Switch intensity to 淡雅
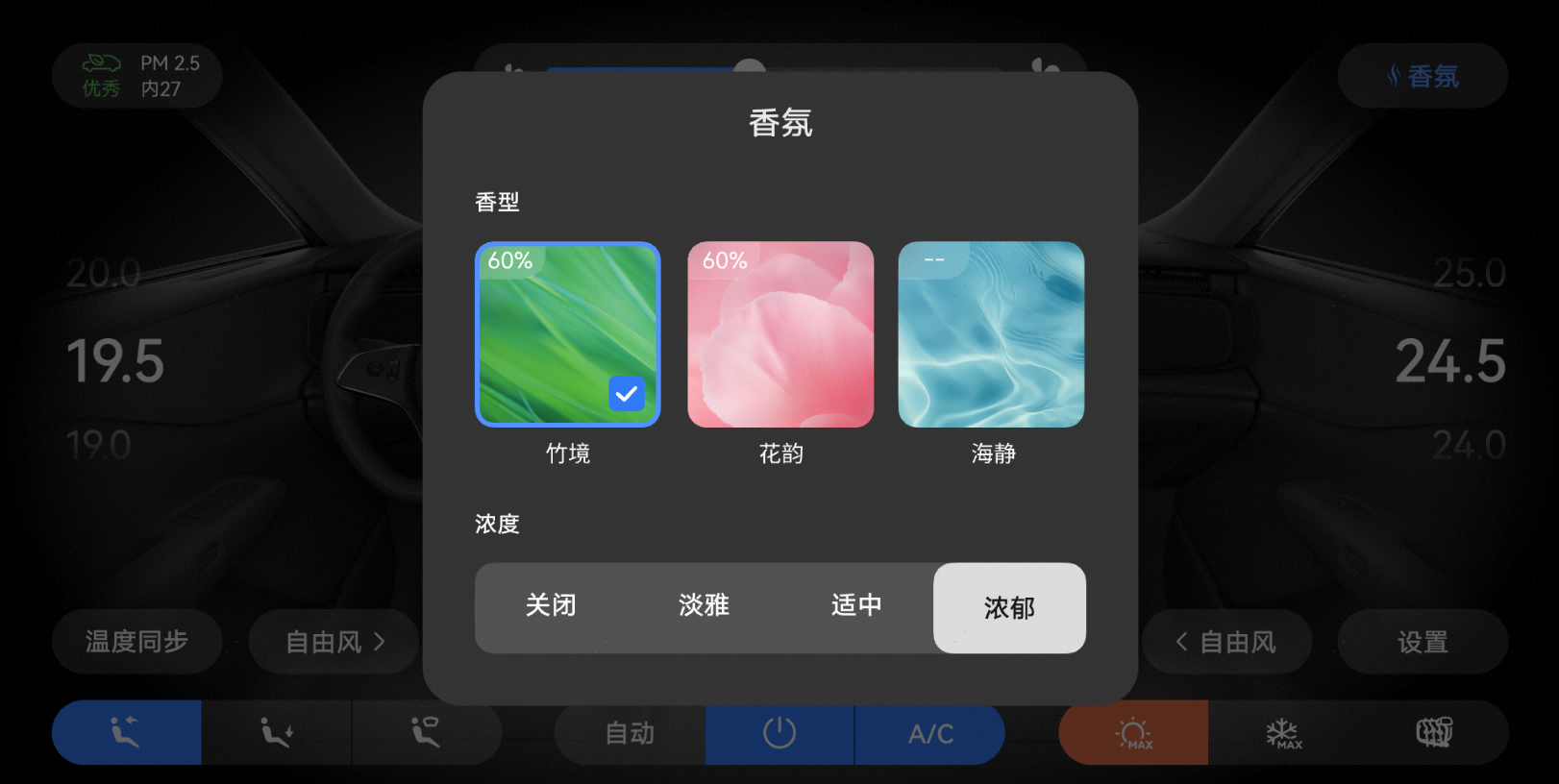Viewport: 1559px width, 784px height. coord(704,606)
